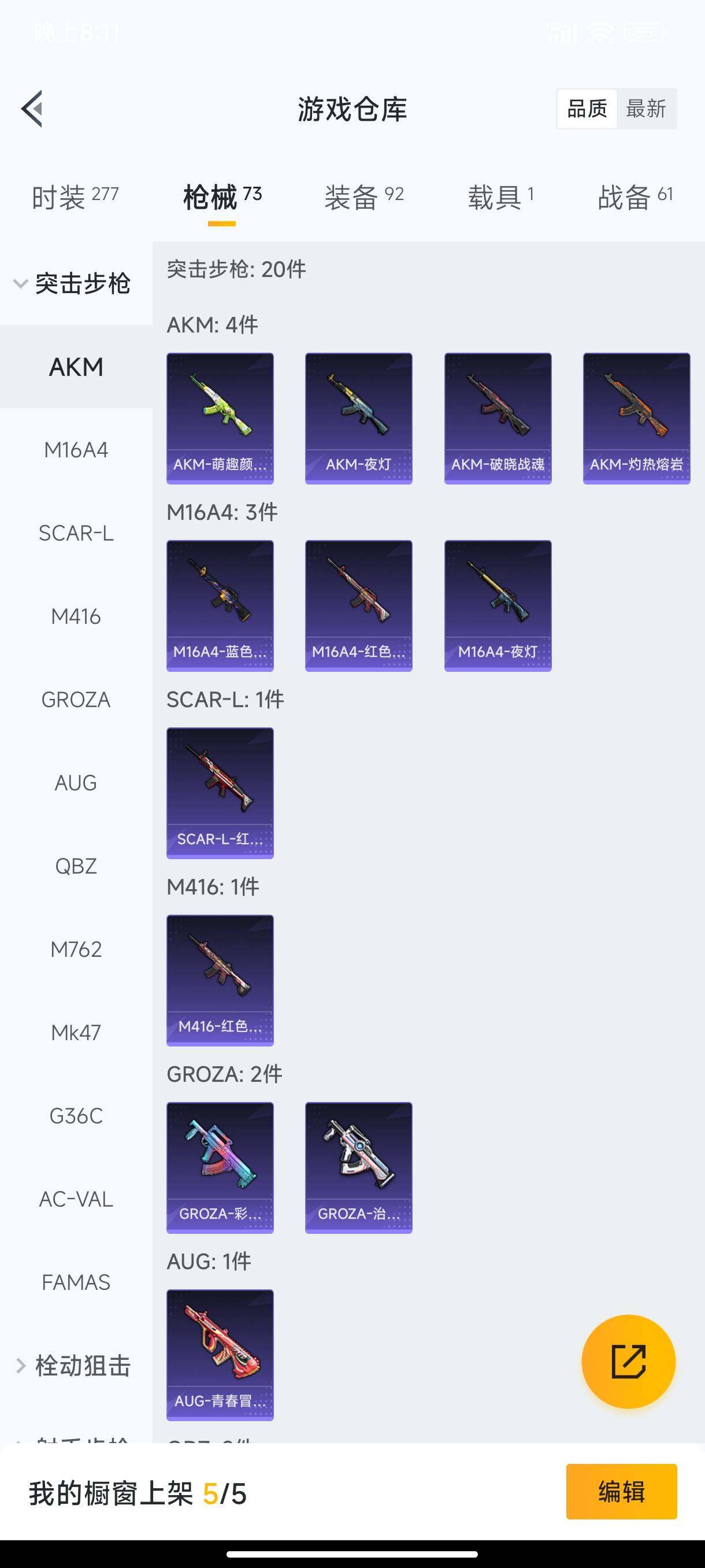Select M16A4 in the side list
The image size is (705, 1568).
click(x=76, y=450)
